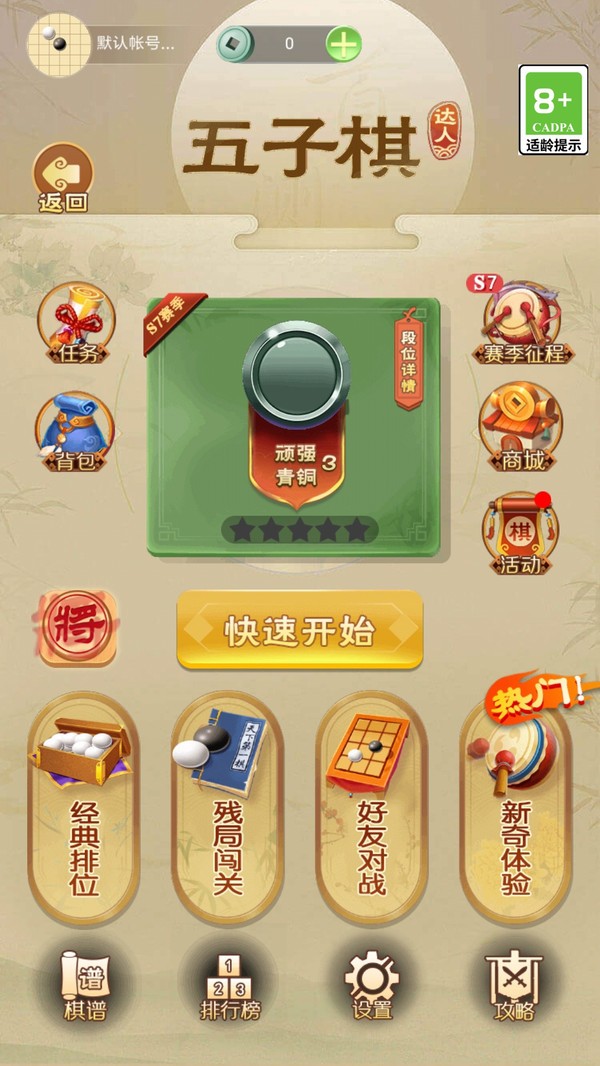Tap the 返回 back button

click(63, 178)
